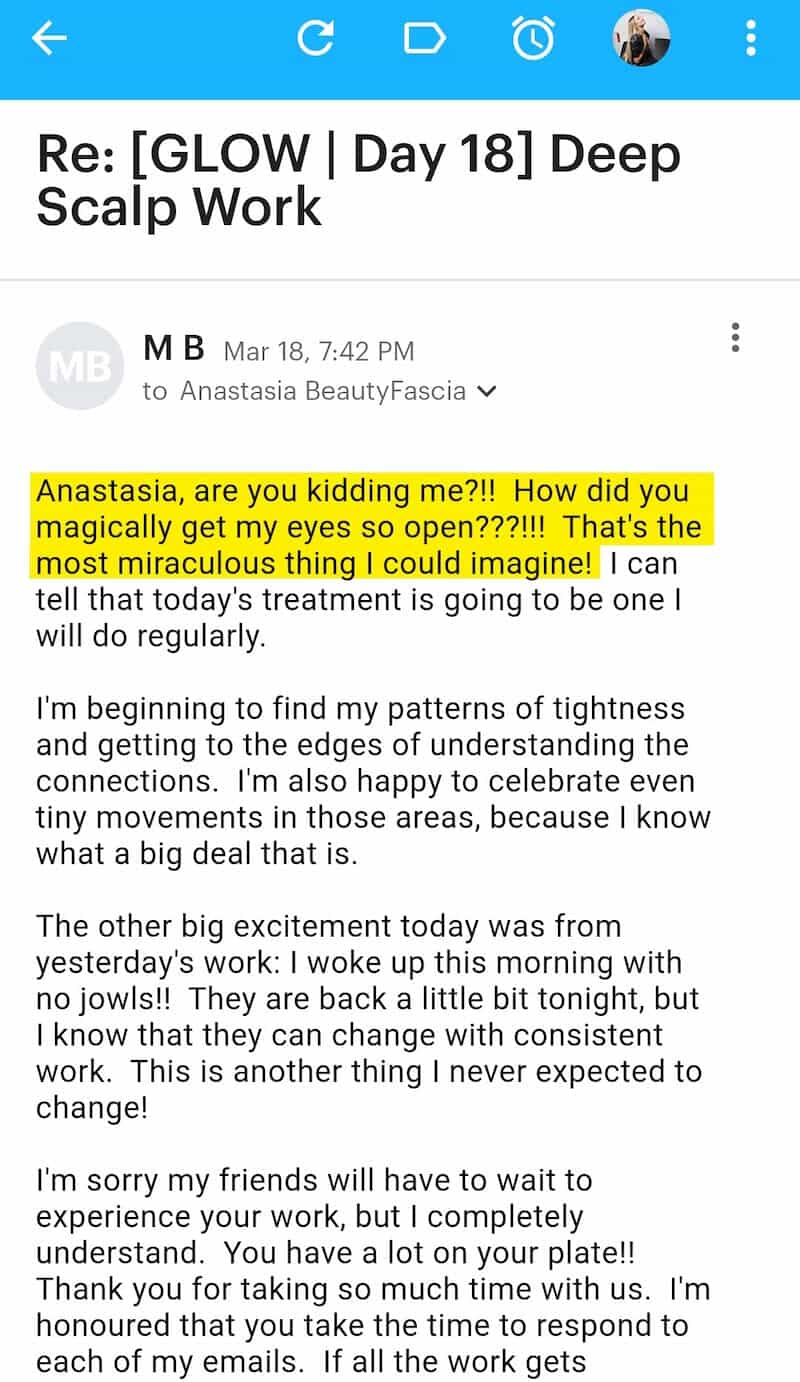The width and height of the screenshot is (800, 1382).
Task: View the MB sender avatar
Action: pyautogui.click(x=80, y=366)
